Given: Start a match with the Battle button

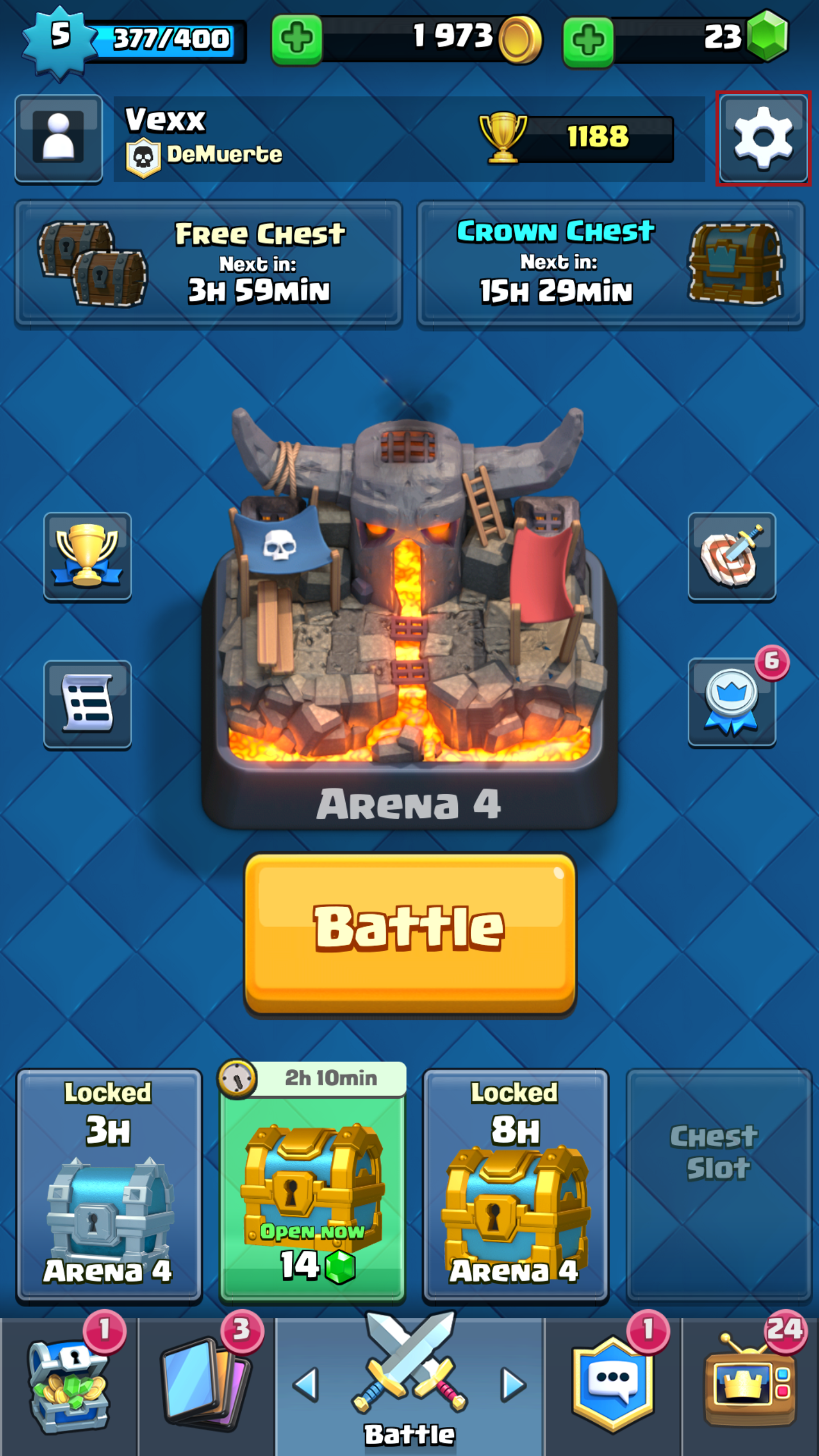Looking at the screenshot, I should point(409,933).
